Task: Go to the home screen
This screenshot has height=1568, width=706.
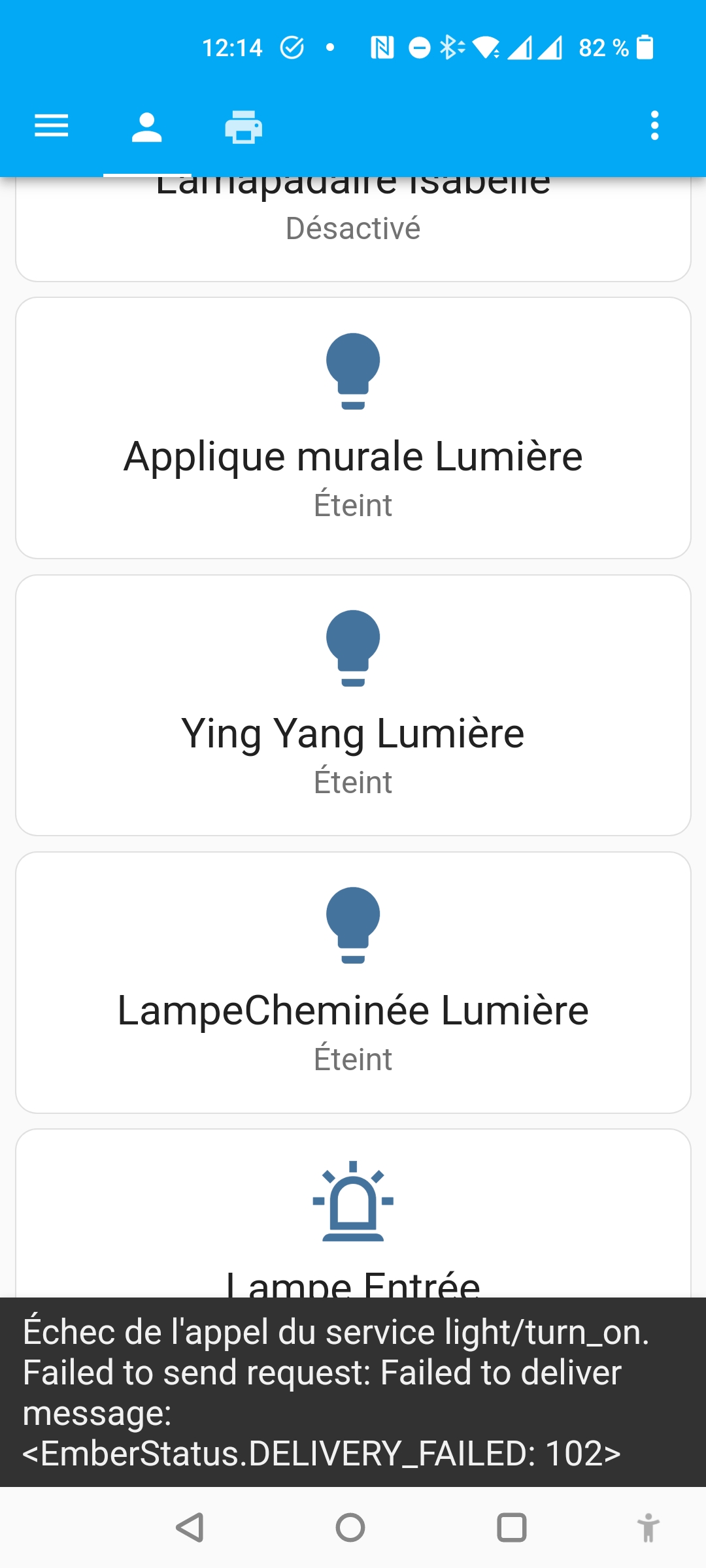Action: pyautogui.click(x=350, y=1527)
